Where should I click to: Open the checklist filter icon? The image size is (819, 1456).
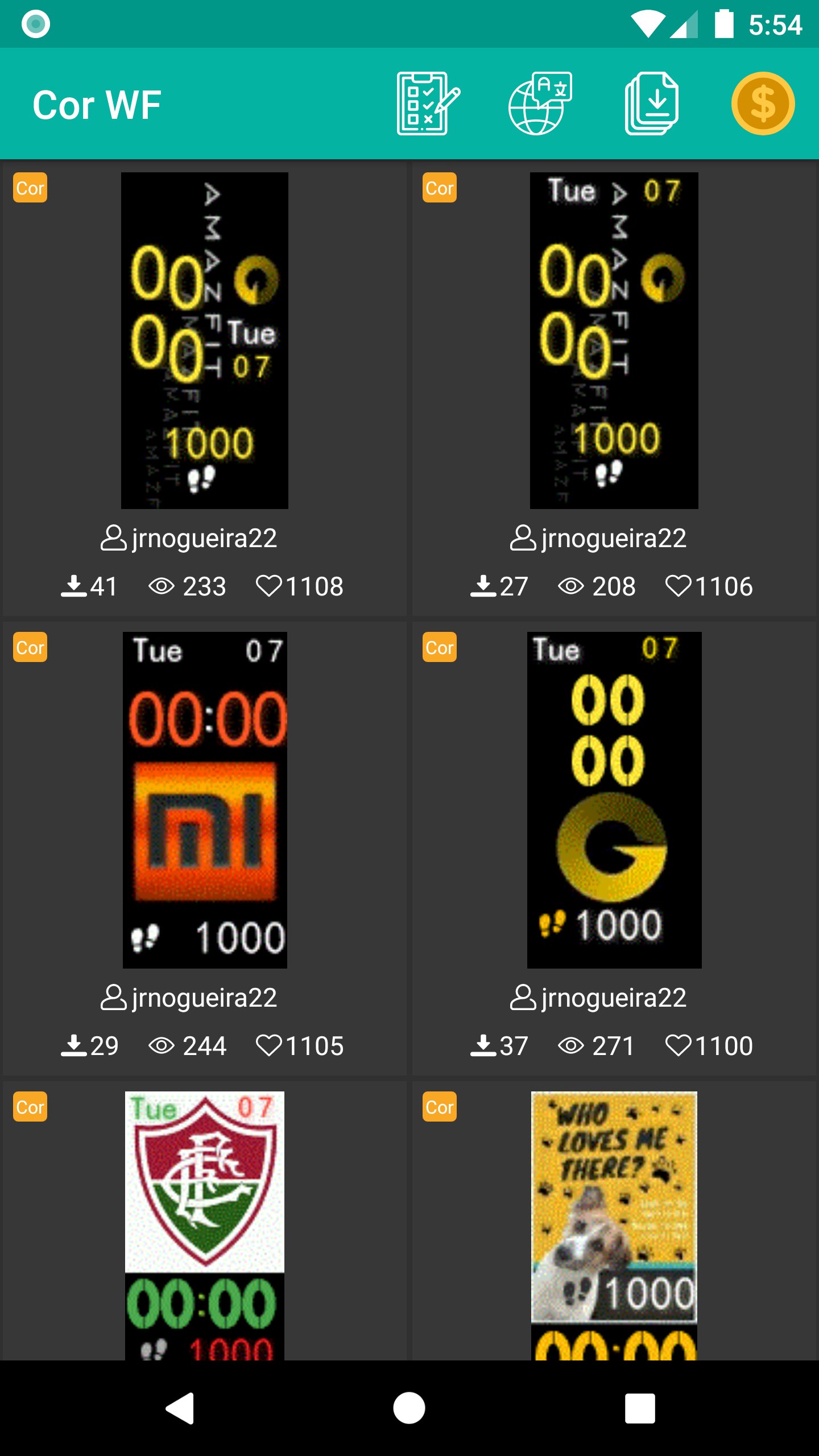tap(428, 104)
